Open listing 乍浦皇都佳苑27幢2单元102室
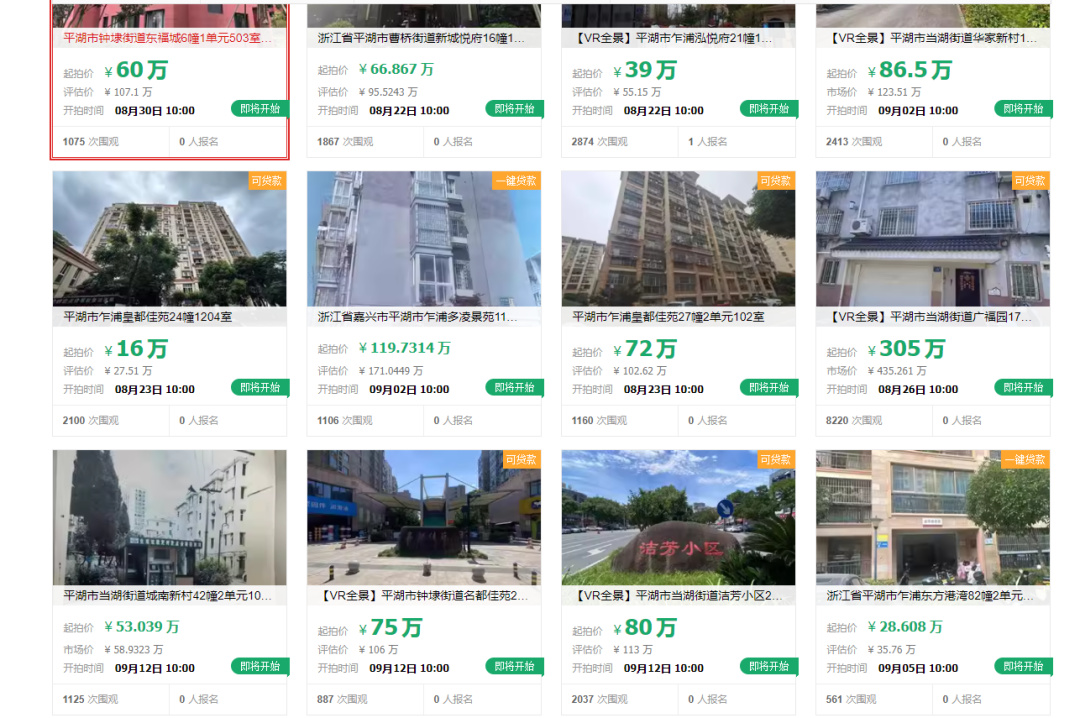 669,317
